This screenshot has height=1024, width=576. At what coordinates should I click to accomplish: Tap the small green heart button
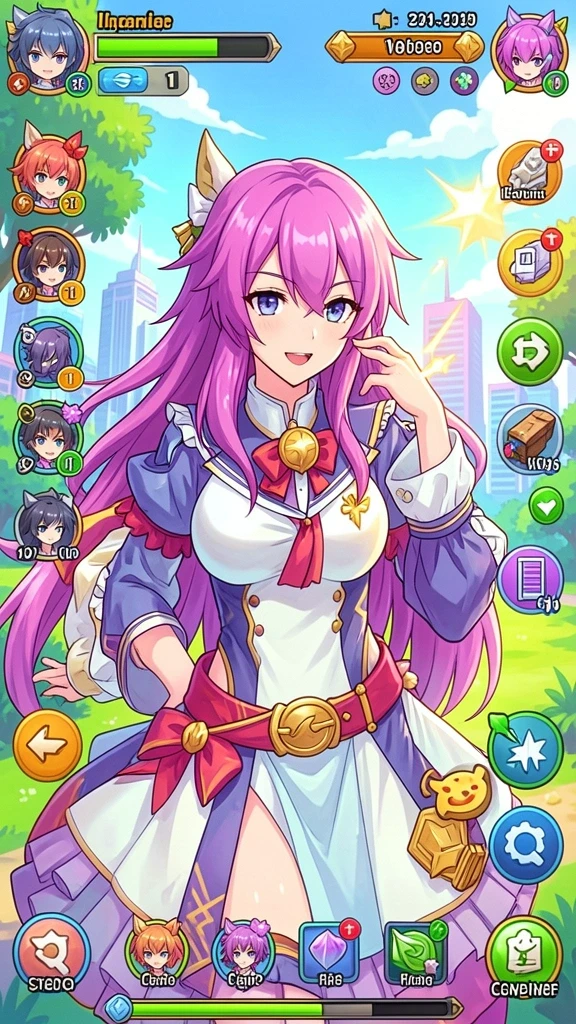546,505
